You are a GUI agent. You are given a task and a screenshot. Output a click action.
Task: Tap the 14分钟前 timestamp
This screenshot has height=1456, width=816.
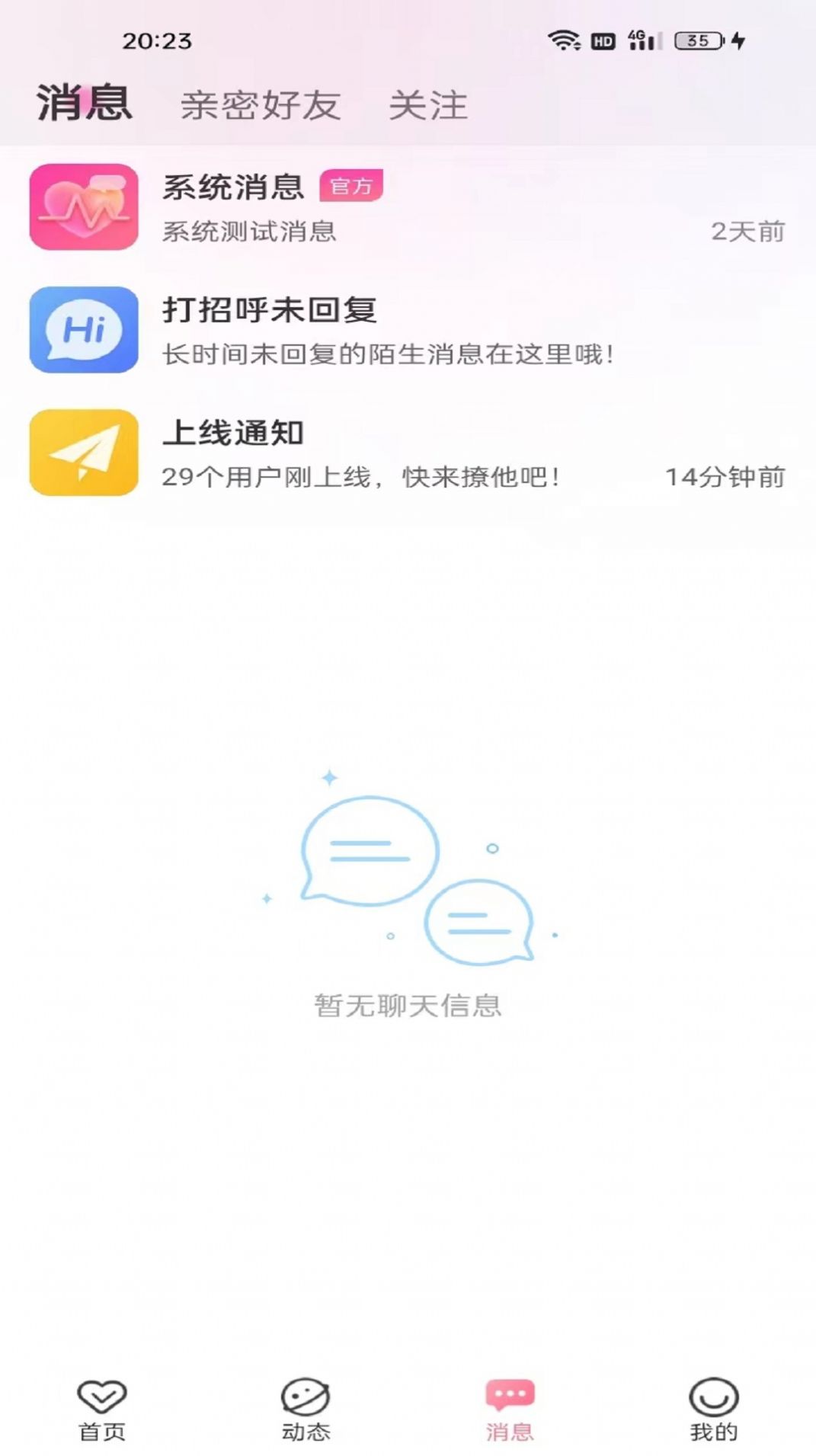[x=723, y=478]
